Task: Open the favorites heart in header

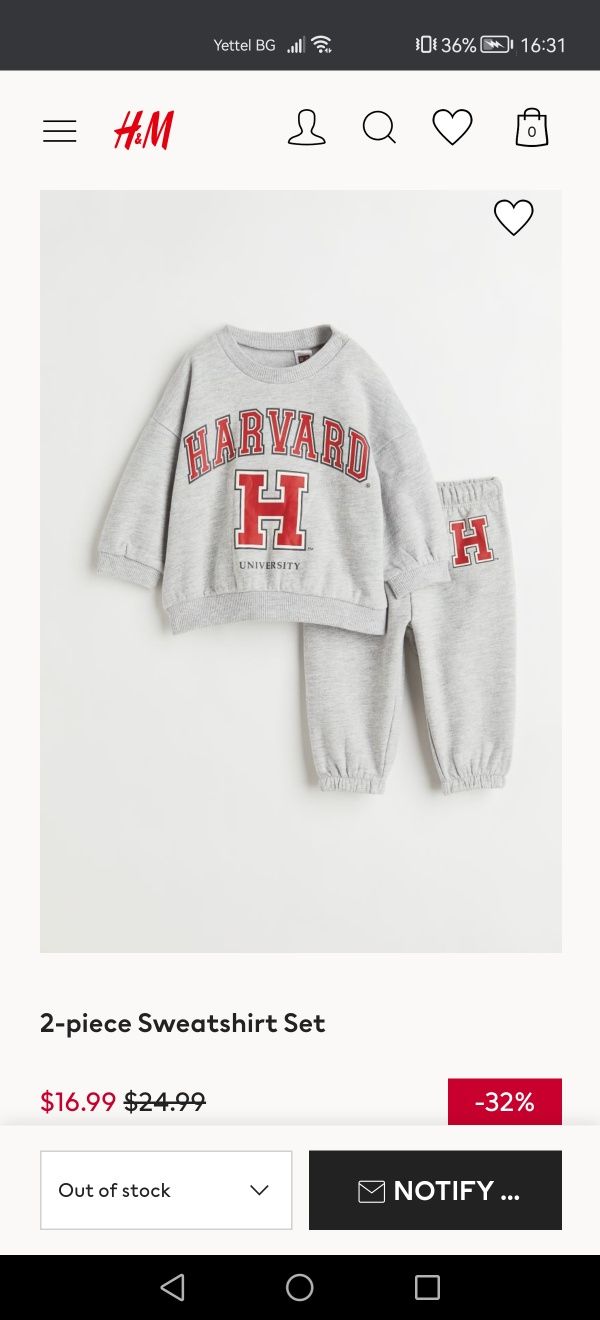Action: (x=452, y=128)
